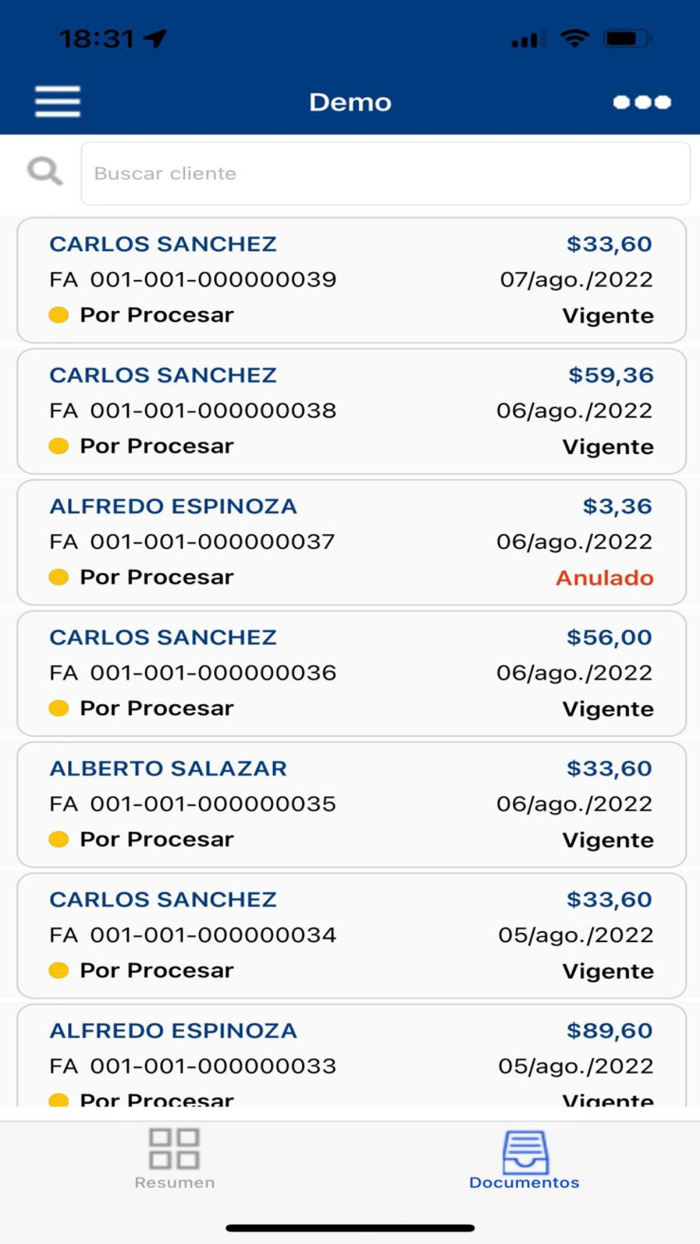
Task: Open invoice FA 001-001-000000038
Action: tap(351, 411)
